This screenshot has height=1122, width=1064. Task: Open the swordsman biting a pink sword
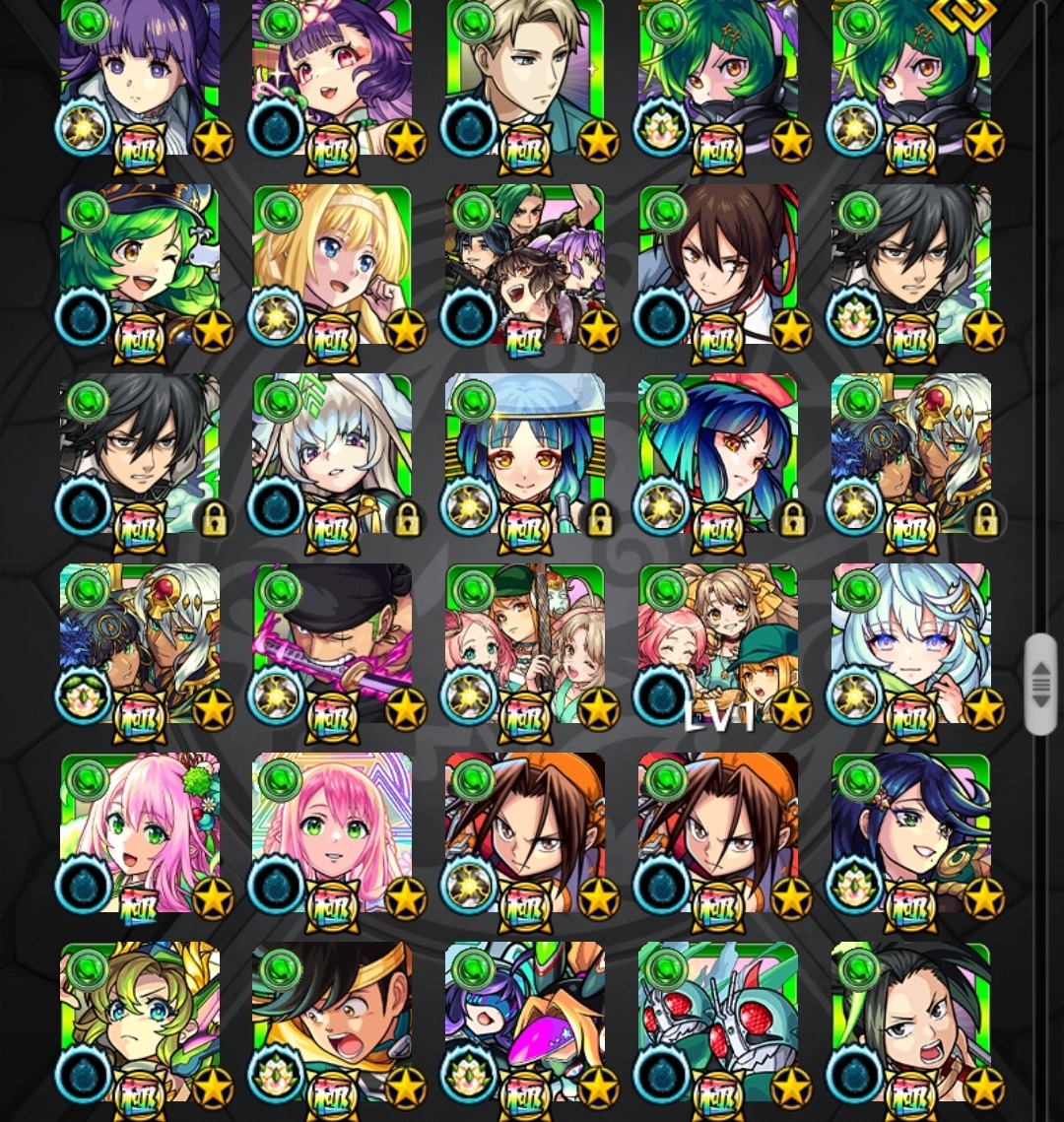click(x=332, y=642)
